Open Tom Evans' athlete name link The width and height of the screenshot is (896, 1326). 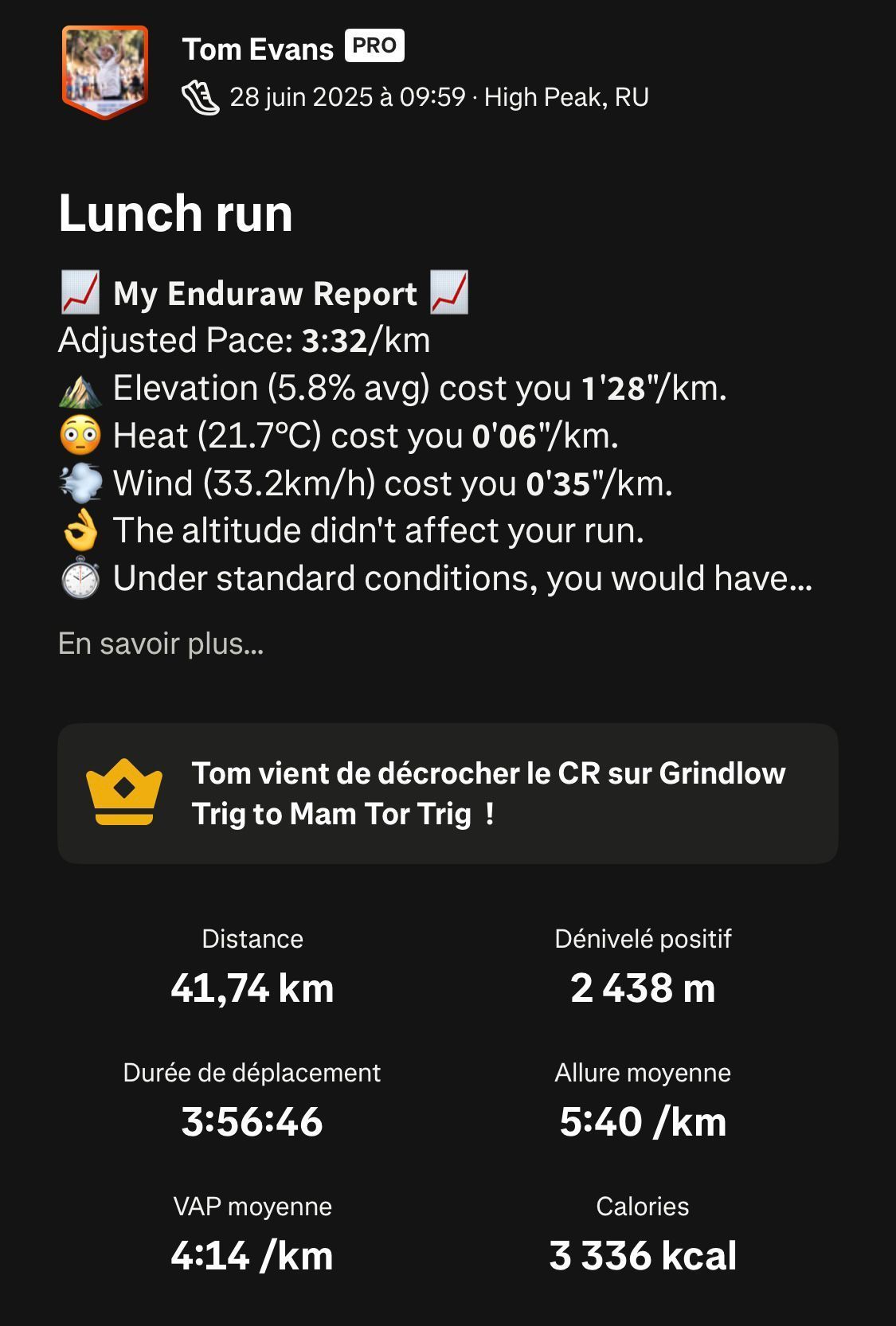(257, 49)
